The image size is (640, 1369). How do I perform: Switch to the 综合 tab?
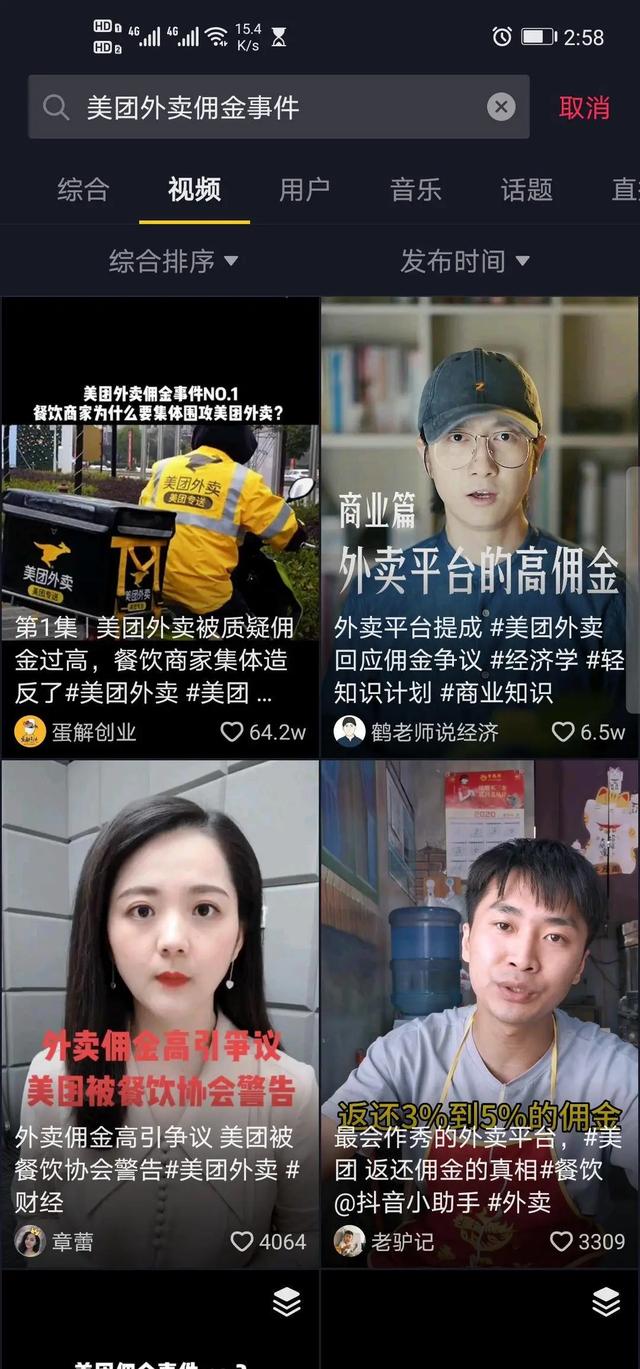pyautogui.click(x=83, y=189)
